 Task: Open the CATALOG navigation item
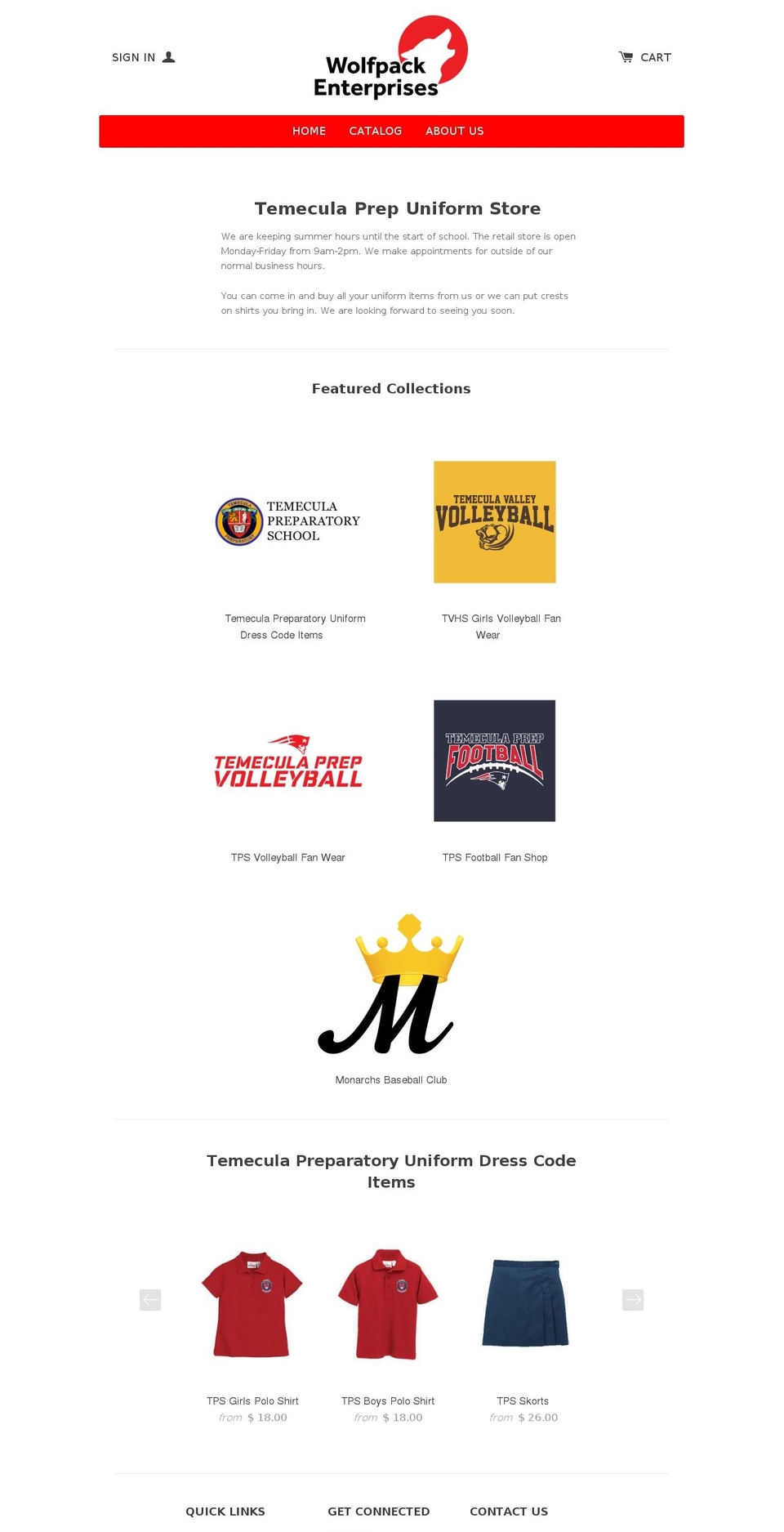(376, 131)
